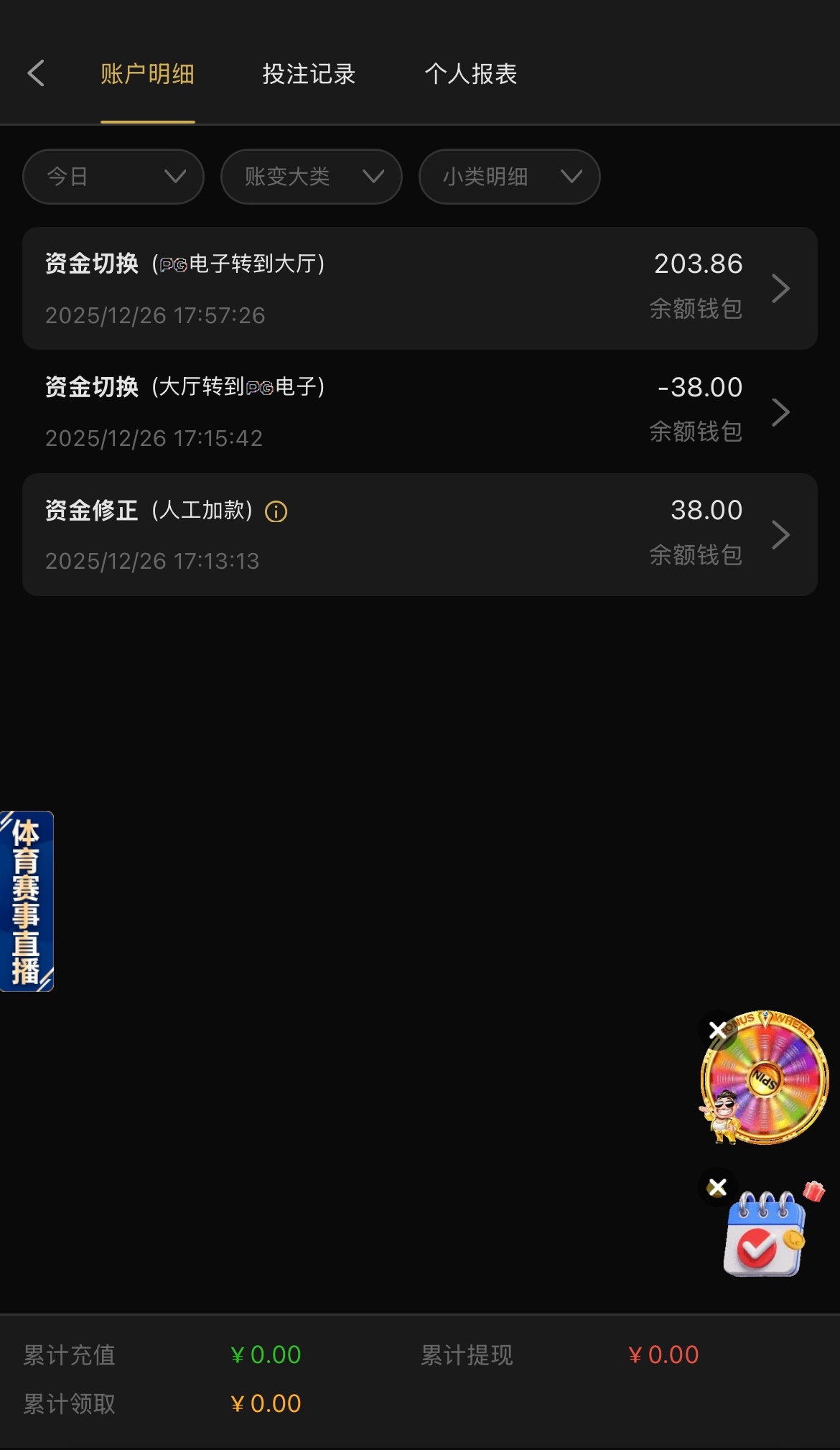Screen dimensions: 840x1450
Task: Expand the 今日 date dropdown
Action: [x=113, y=177]
